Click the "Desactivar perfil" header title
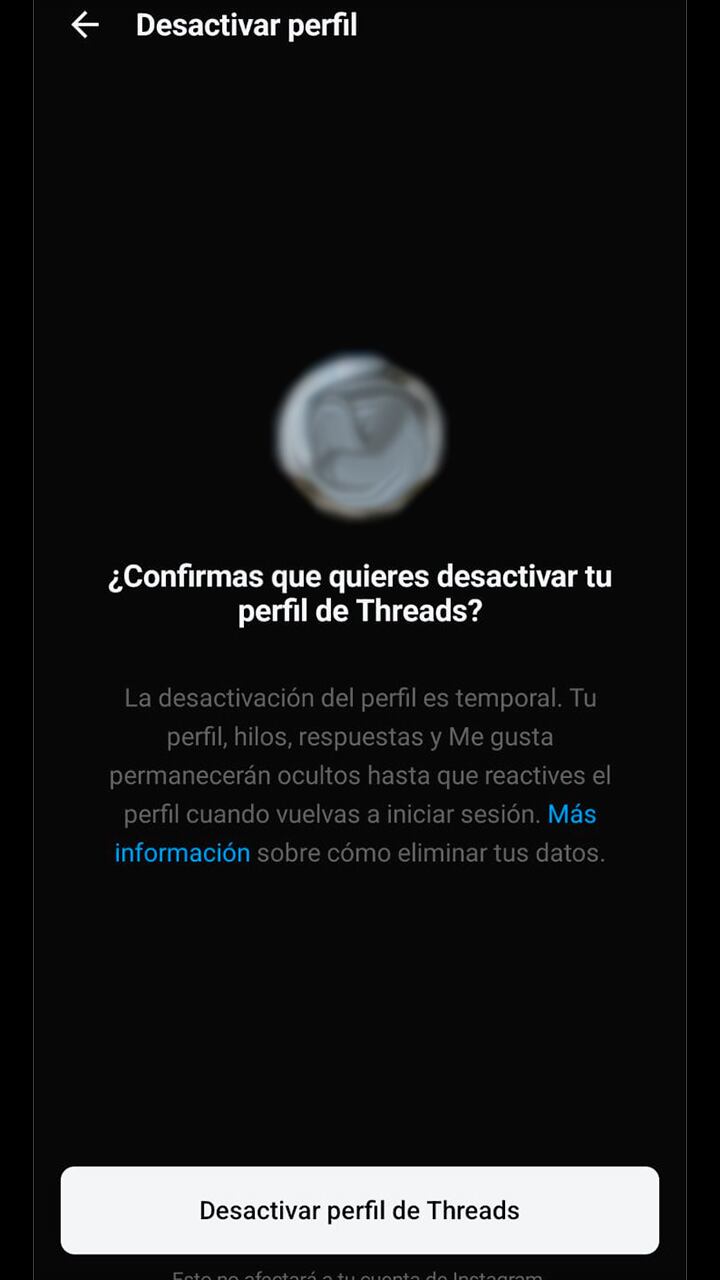 246,25
